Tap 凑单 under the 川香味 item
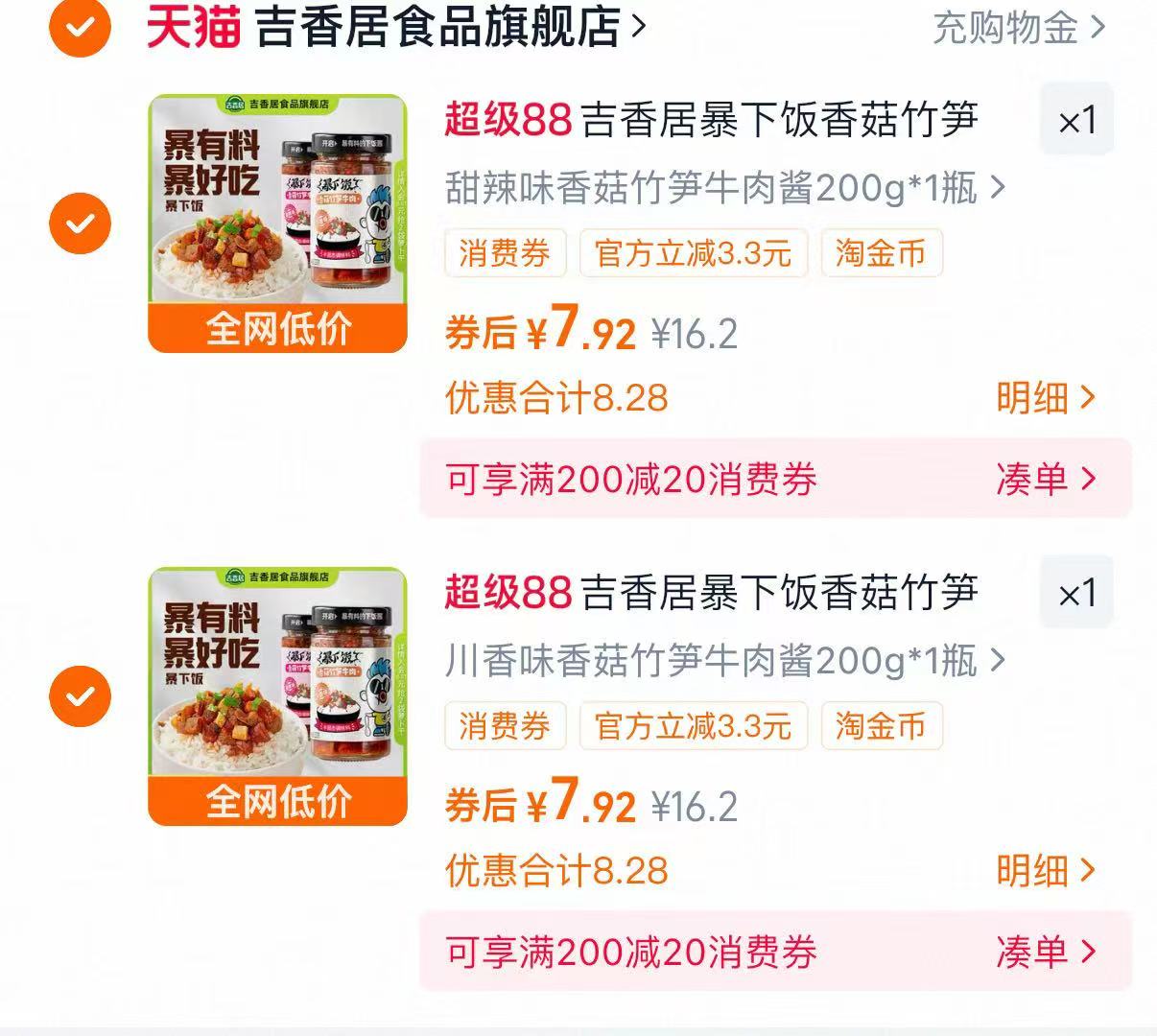This screenshot has width=1157, height=1036. tap(1045, 951)
